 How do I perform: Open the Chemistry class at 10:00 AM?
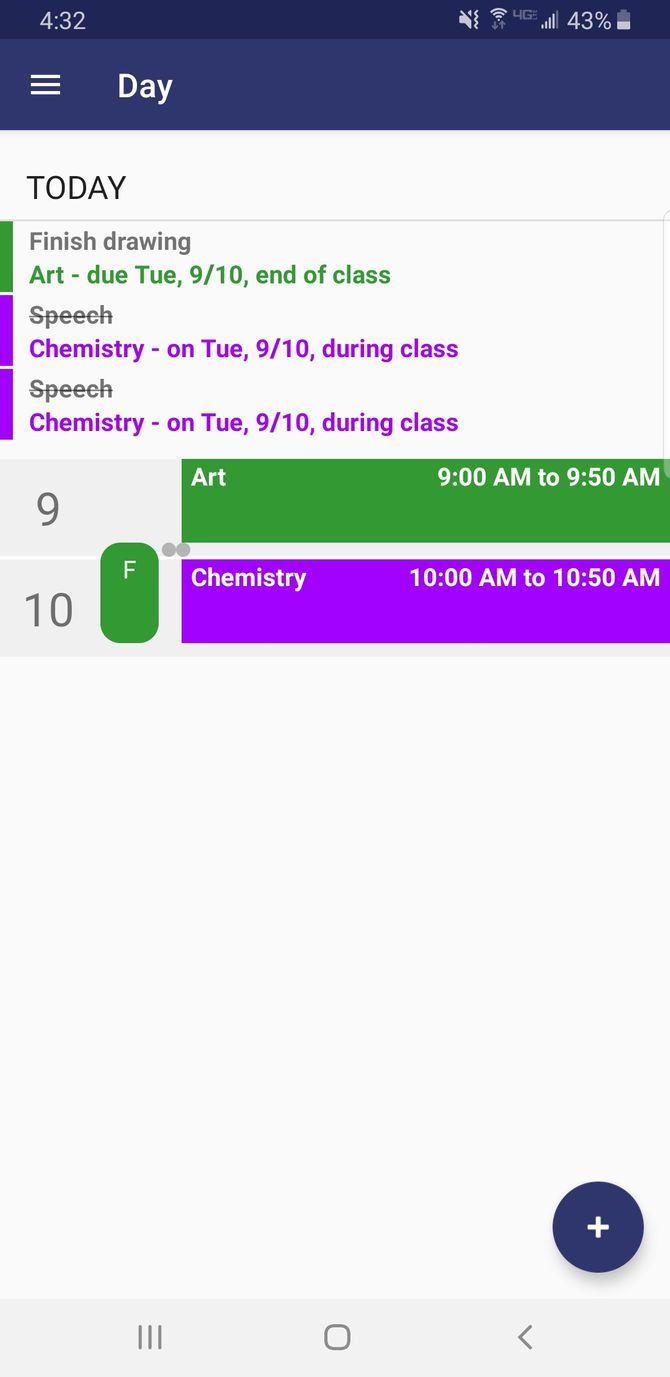click(425, 601)
